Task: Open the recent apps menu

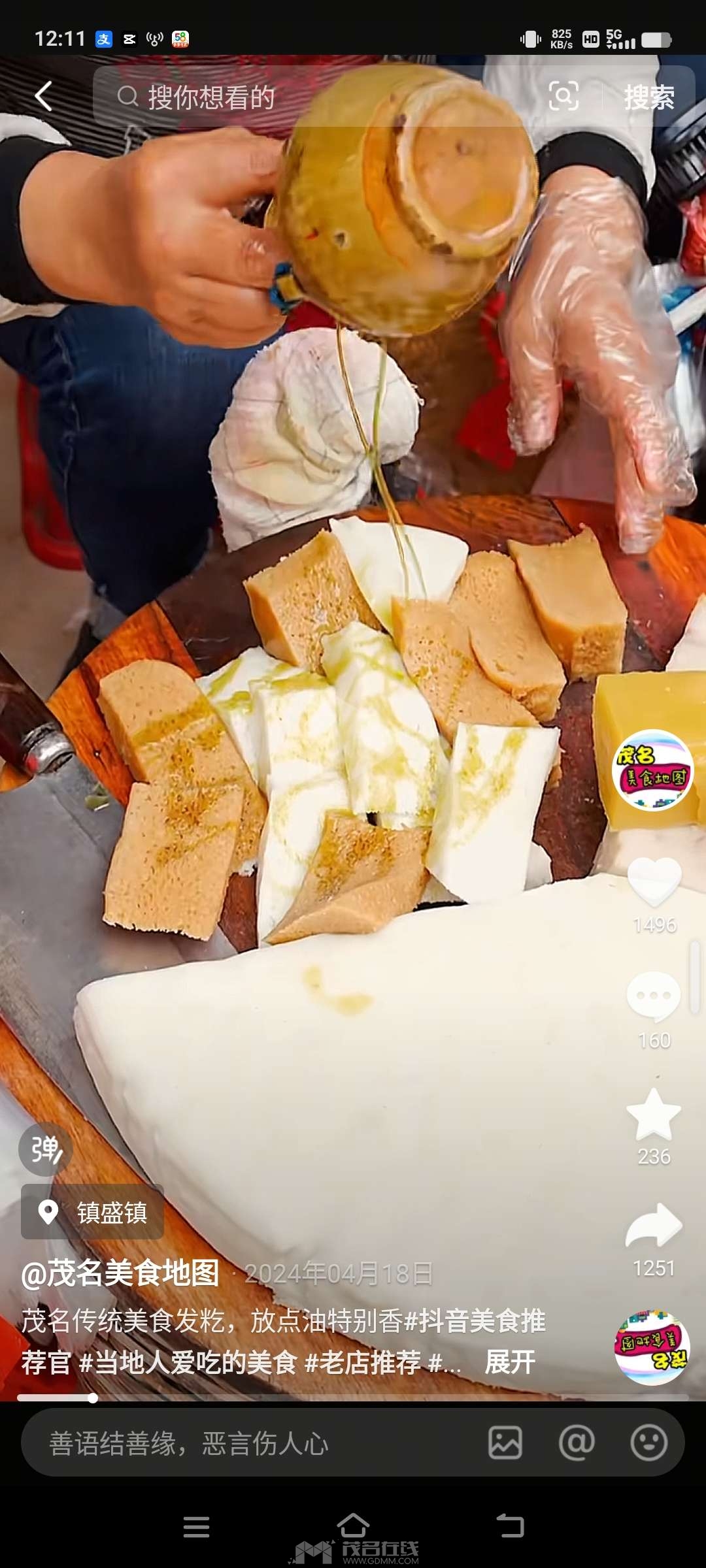Action: point(196,1527)
